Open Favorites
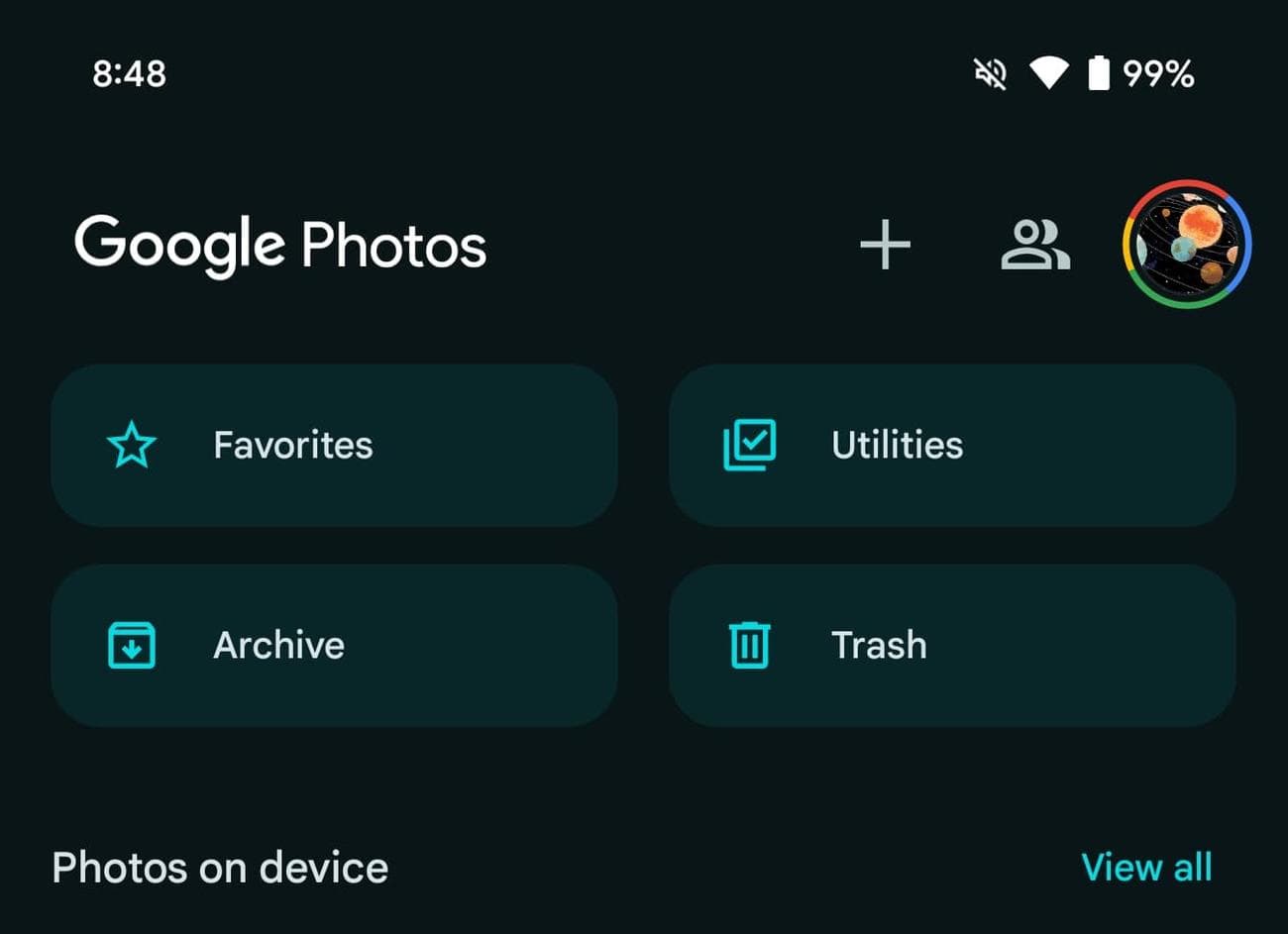The height and width of the screenshot is (934, 1288). (x=334, y=446)
